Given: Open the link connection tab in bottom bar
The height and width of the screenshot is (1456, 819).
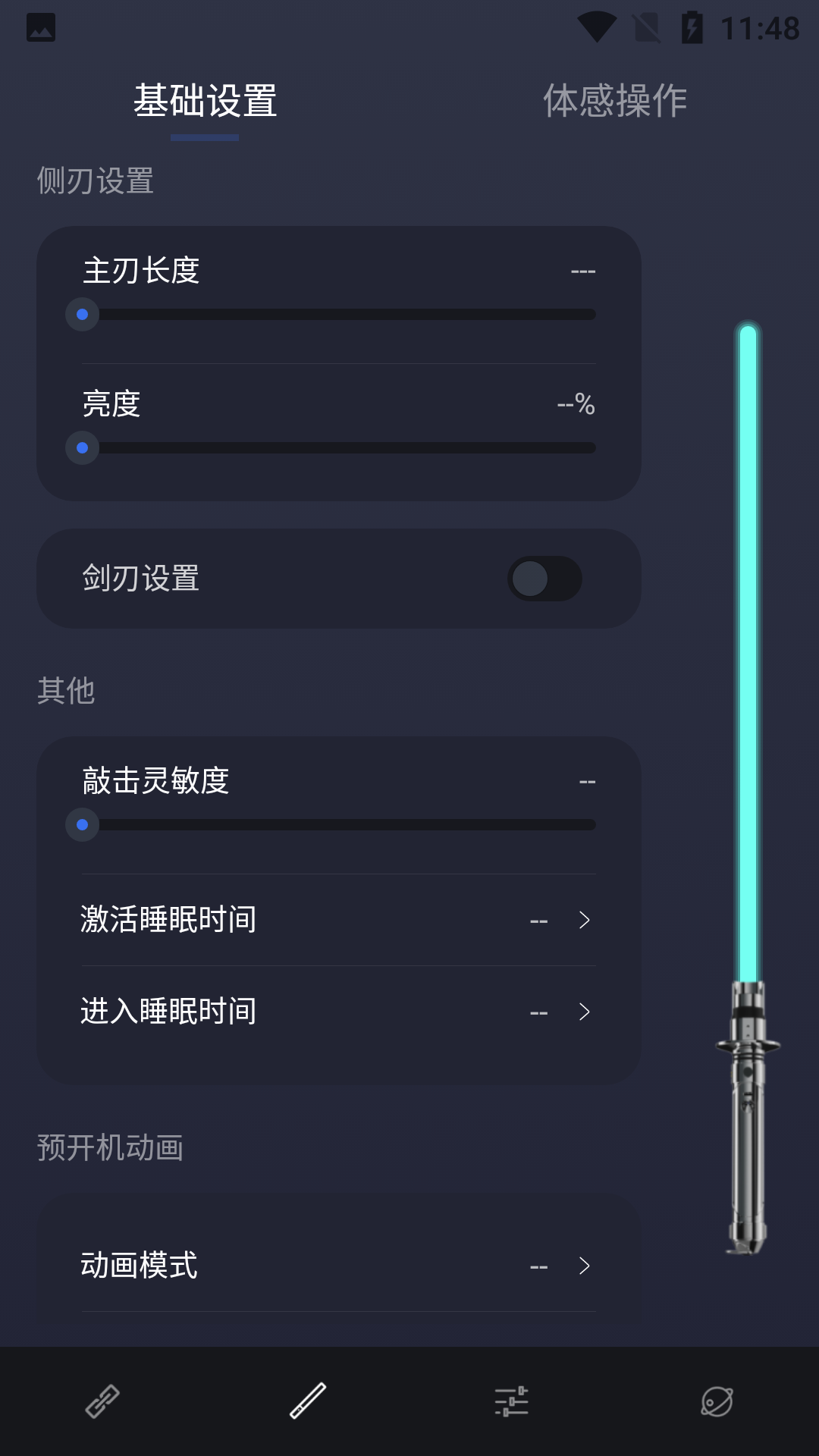Looking at the screenshot, I should (x=102, y=1401).
